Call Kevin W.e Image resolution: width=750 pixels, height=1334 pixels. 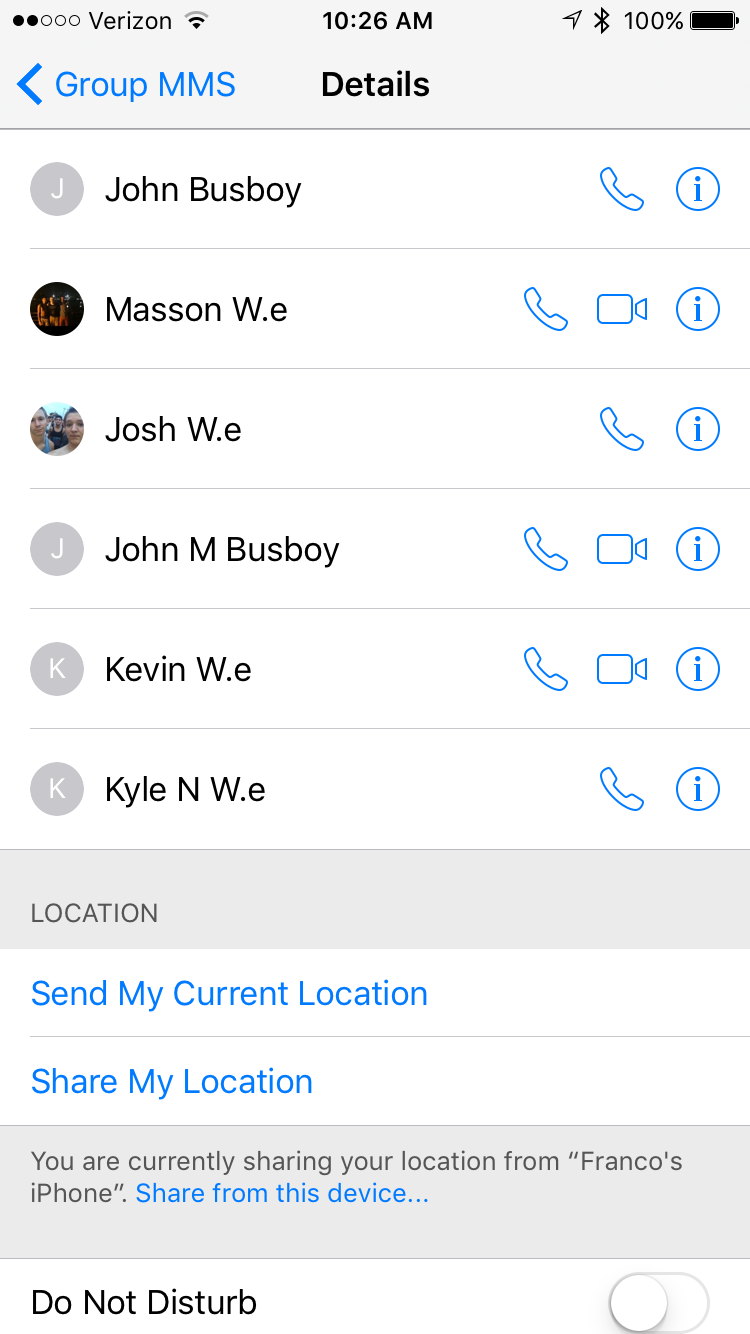(x=546, y=669)
